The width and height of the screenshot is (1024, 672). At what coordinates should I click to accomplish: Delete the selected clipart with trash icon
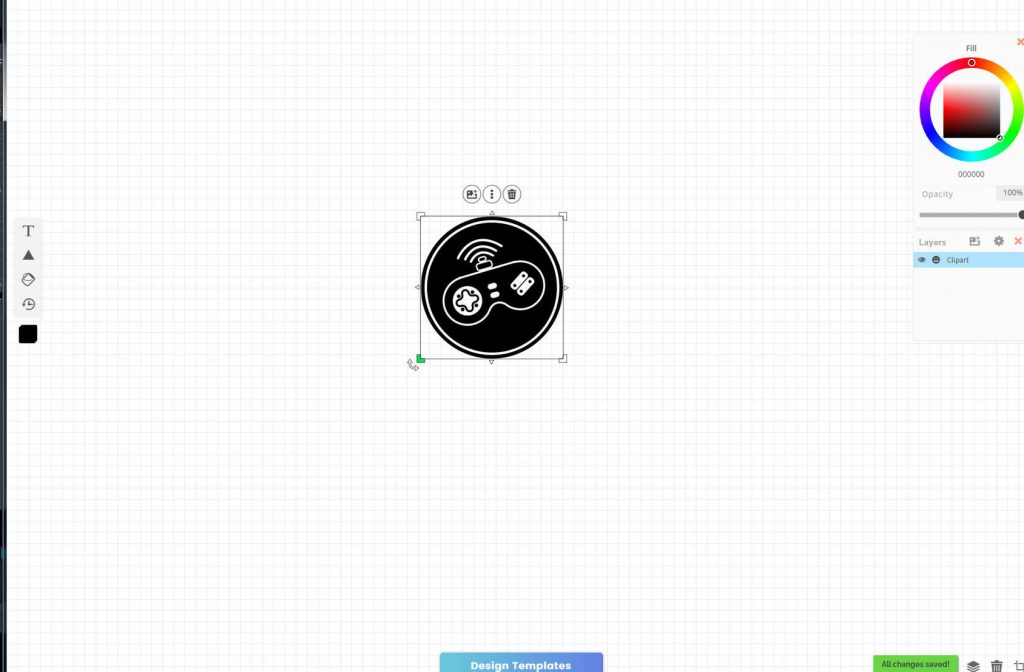pyautogui.click(x=512, y=194)
